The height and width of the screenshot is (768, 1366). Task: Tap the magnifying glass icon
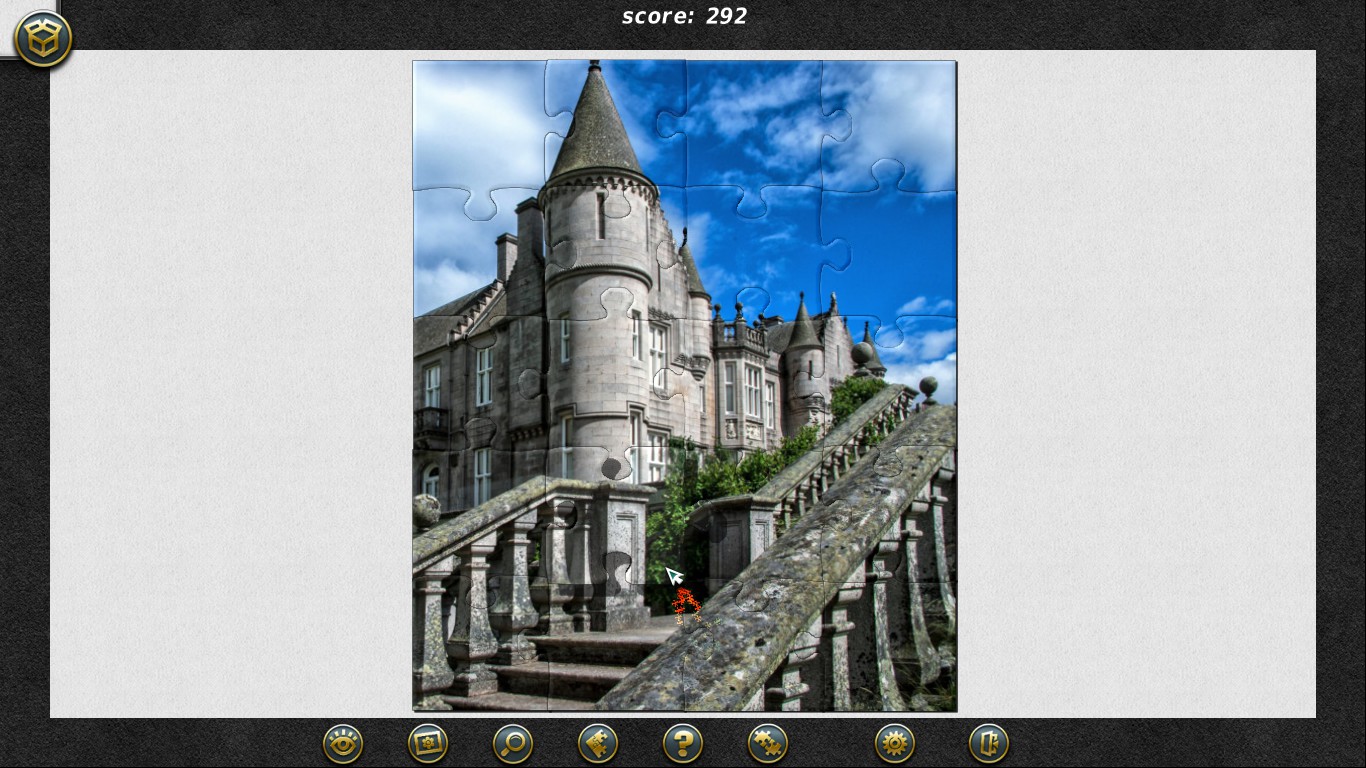[513, 744]
